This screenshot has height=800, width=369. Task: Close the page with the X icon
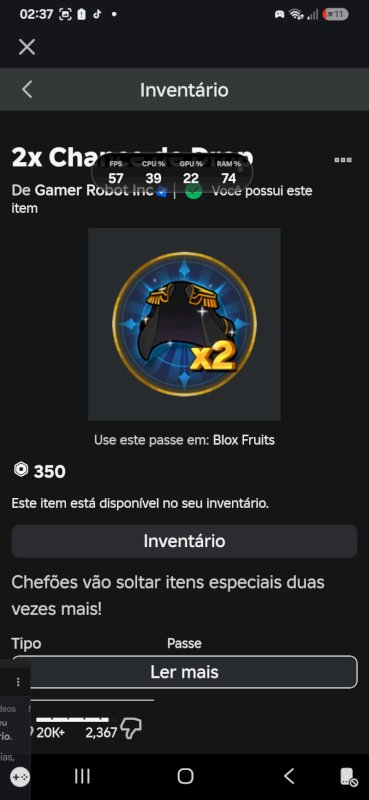tap(27, 47)
